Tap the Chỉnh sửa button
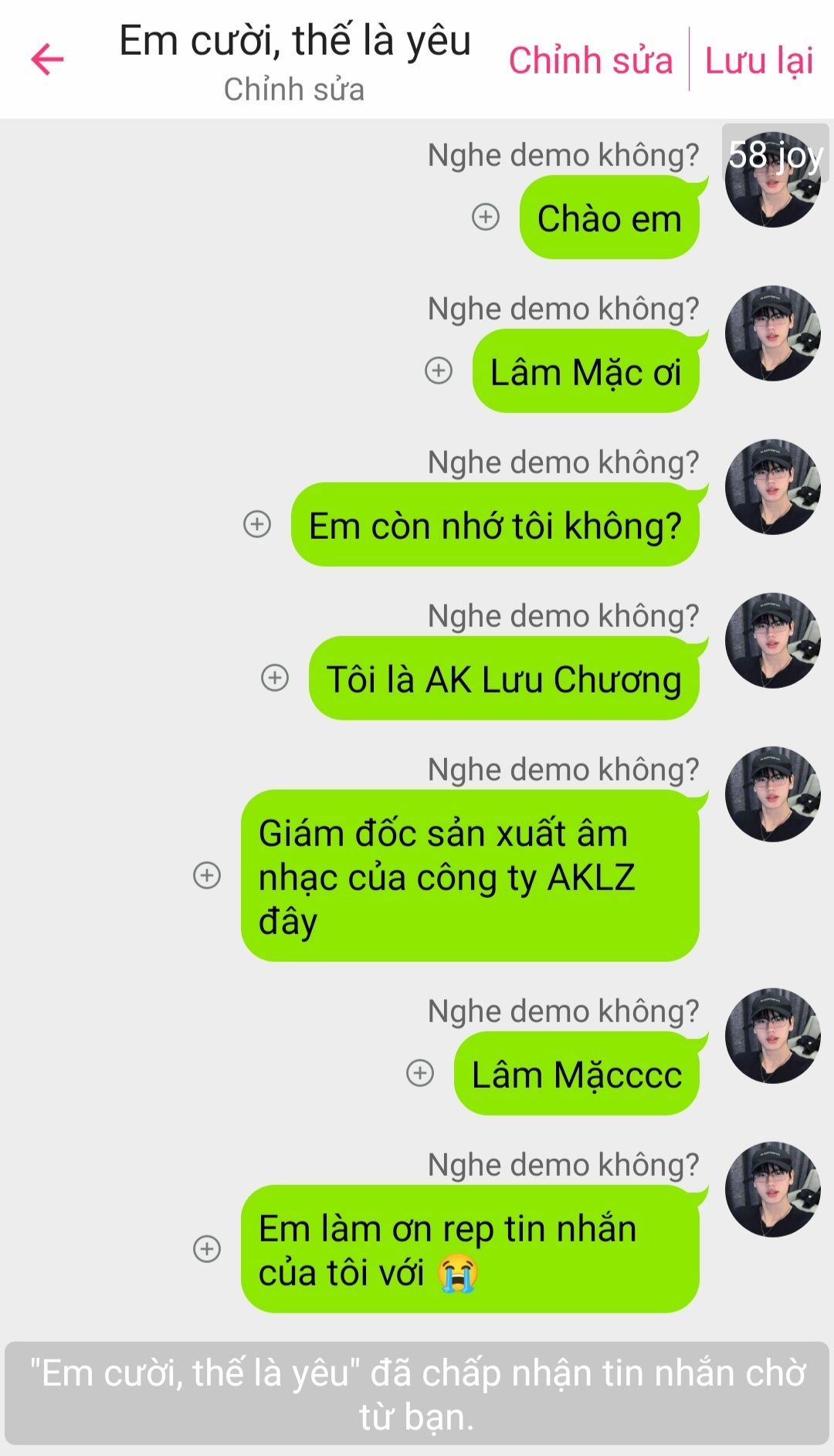Screen dimensions: 834x1456 tap(591, 60)
